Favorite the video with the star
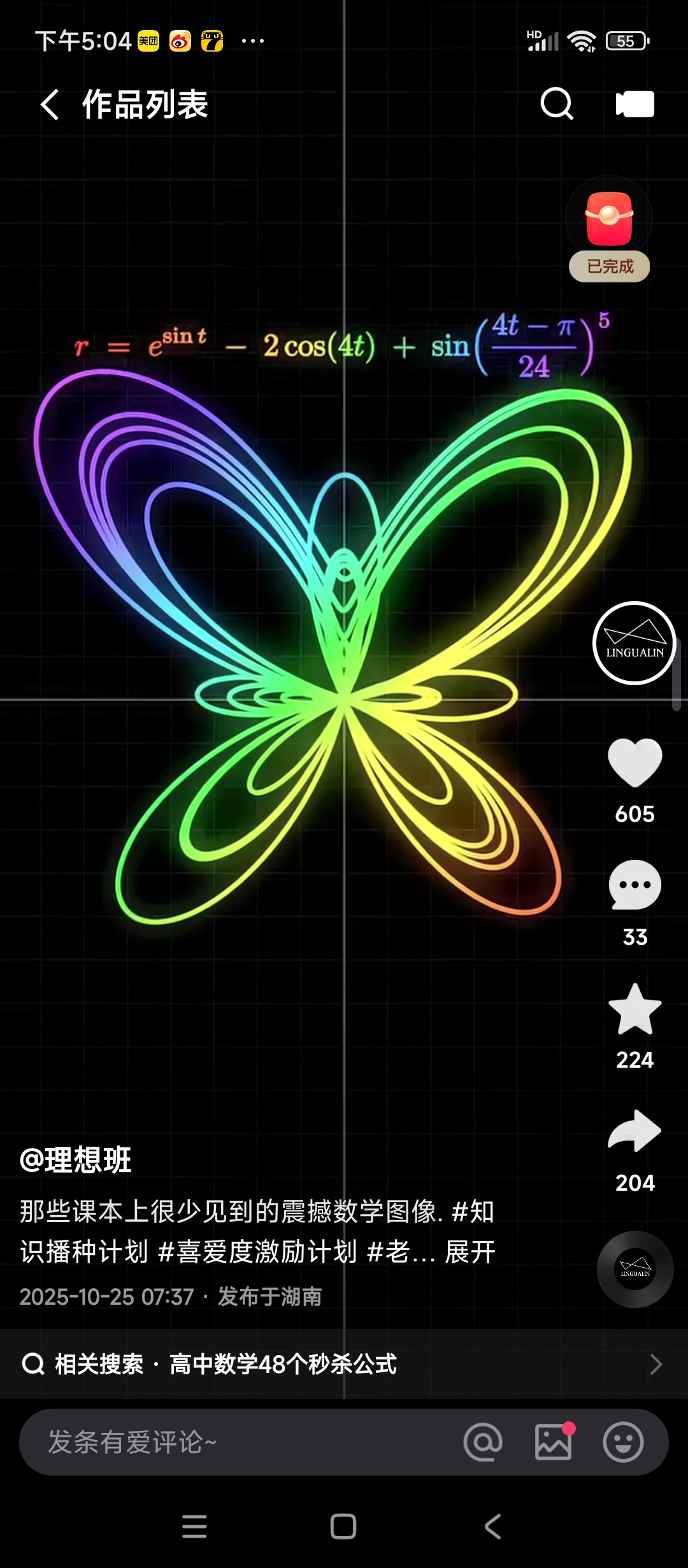Viewport: 688px width, 1568px height. click(634, 1009)
